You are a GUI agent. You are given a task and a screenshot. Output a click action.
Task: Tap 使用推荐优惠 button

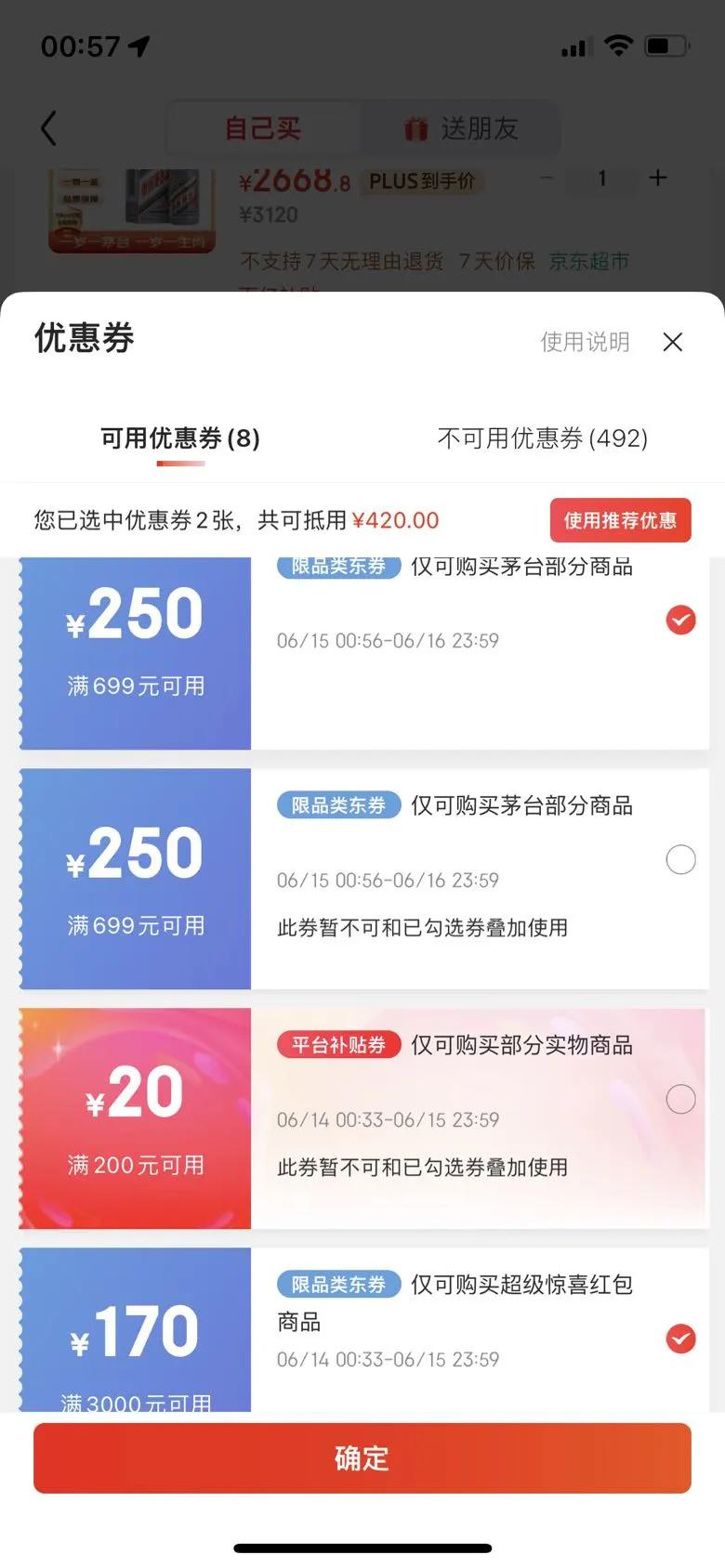click(620, 520)
